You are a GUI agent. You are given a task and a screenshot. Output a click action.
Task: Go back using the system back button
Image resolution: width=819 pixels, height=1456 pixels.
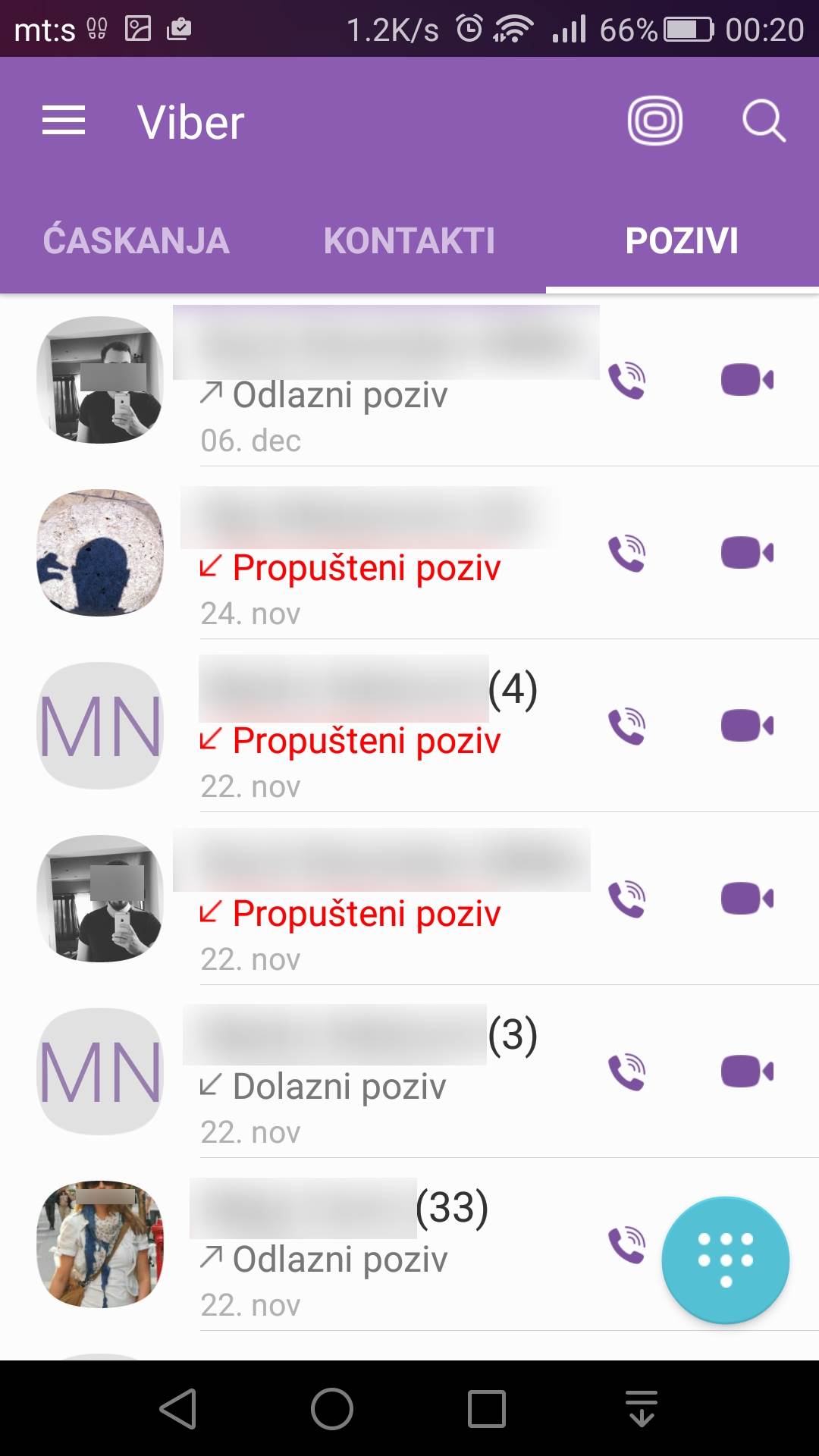(178, 1409)
